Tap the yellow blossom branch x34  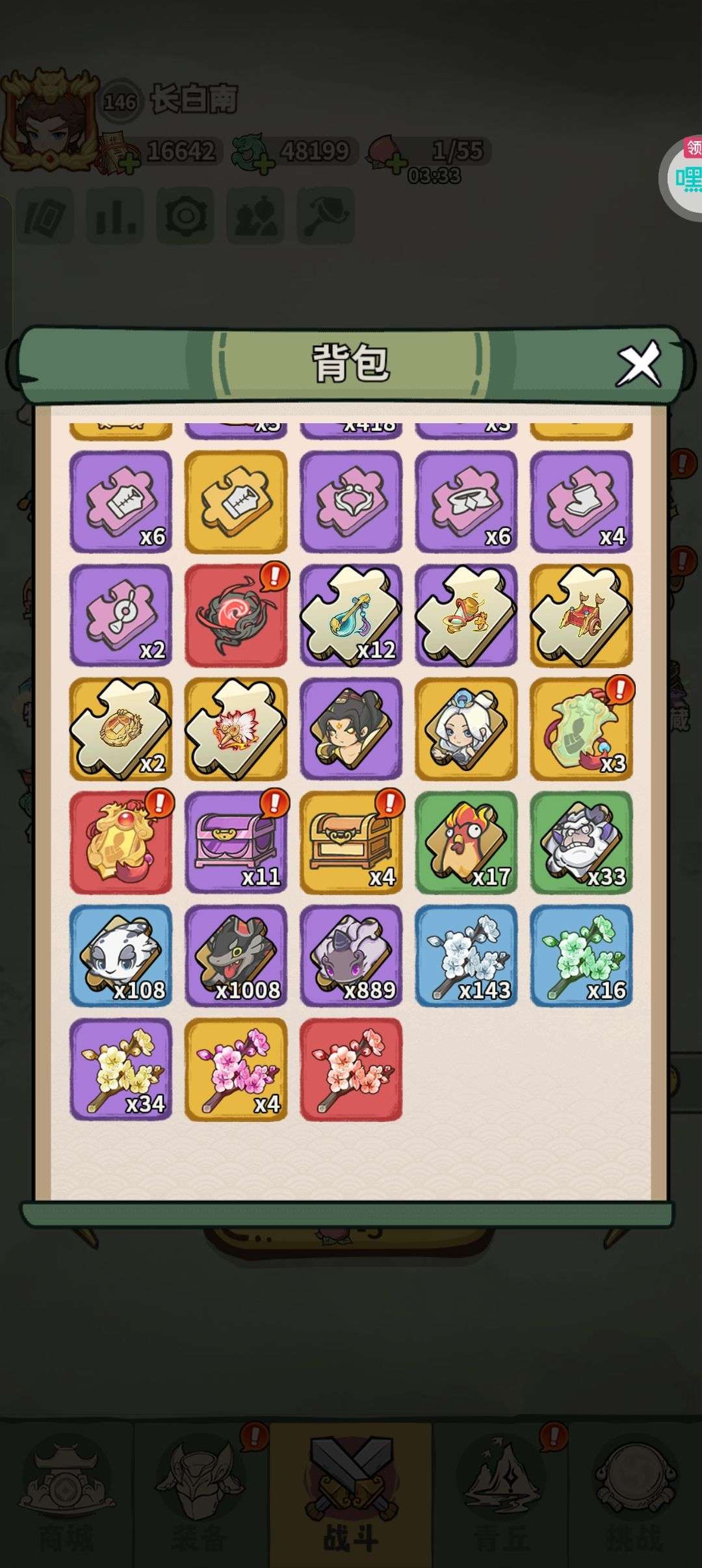pos(121,1069)
